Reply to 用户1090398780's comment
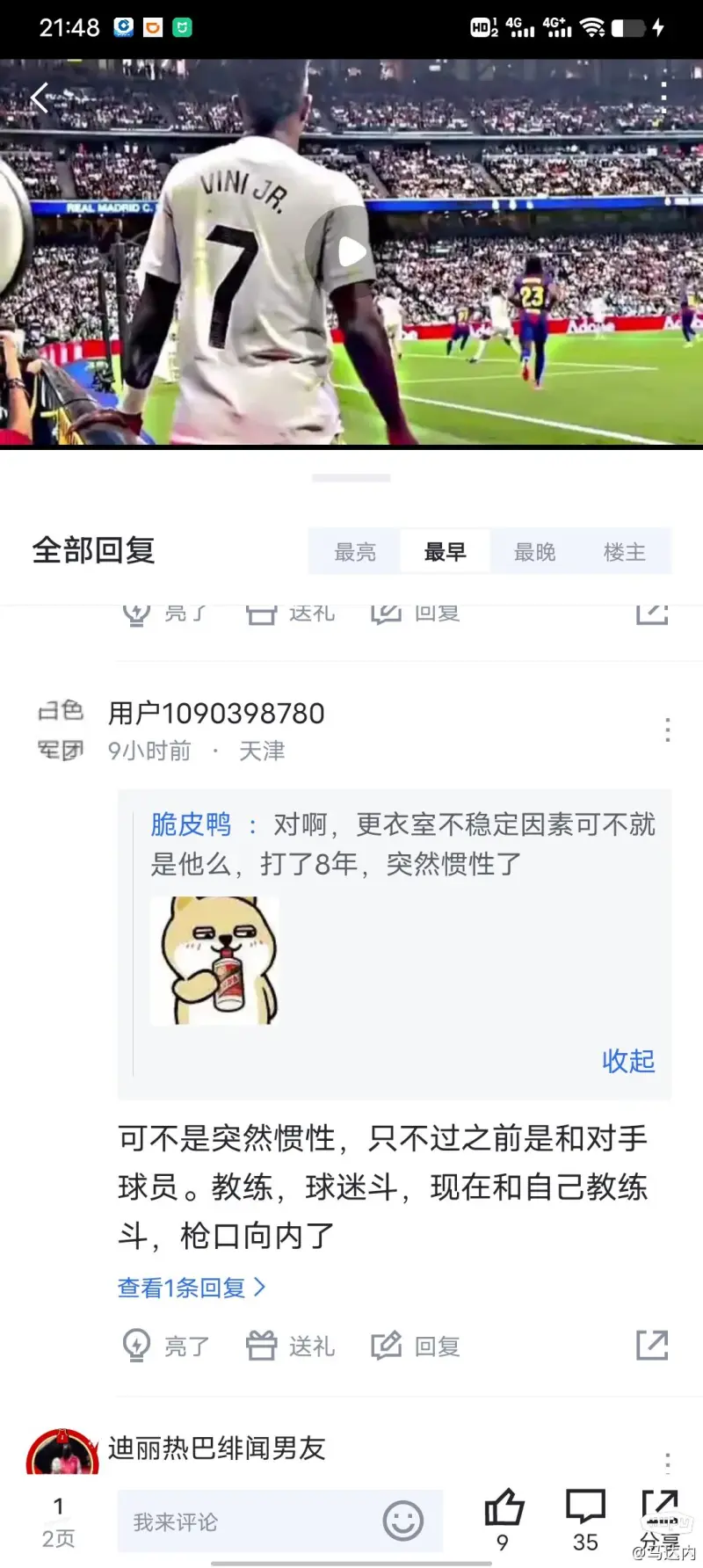The width and height of the screenshot is (703, 1568). [x=416, y=1346]
